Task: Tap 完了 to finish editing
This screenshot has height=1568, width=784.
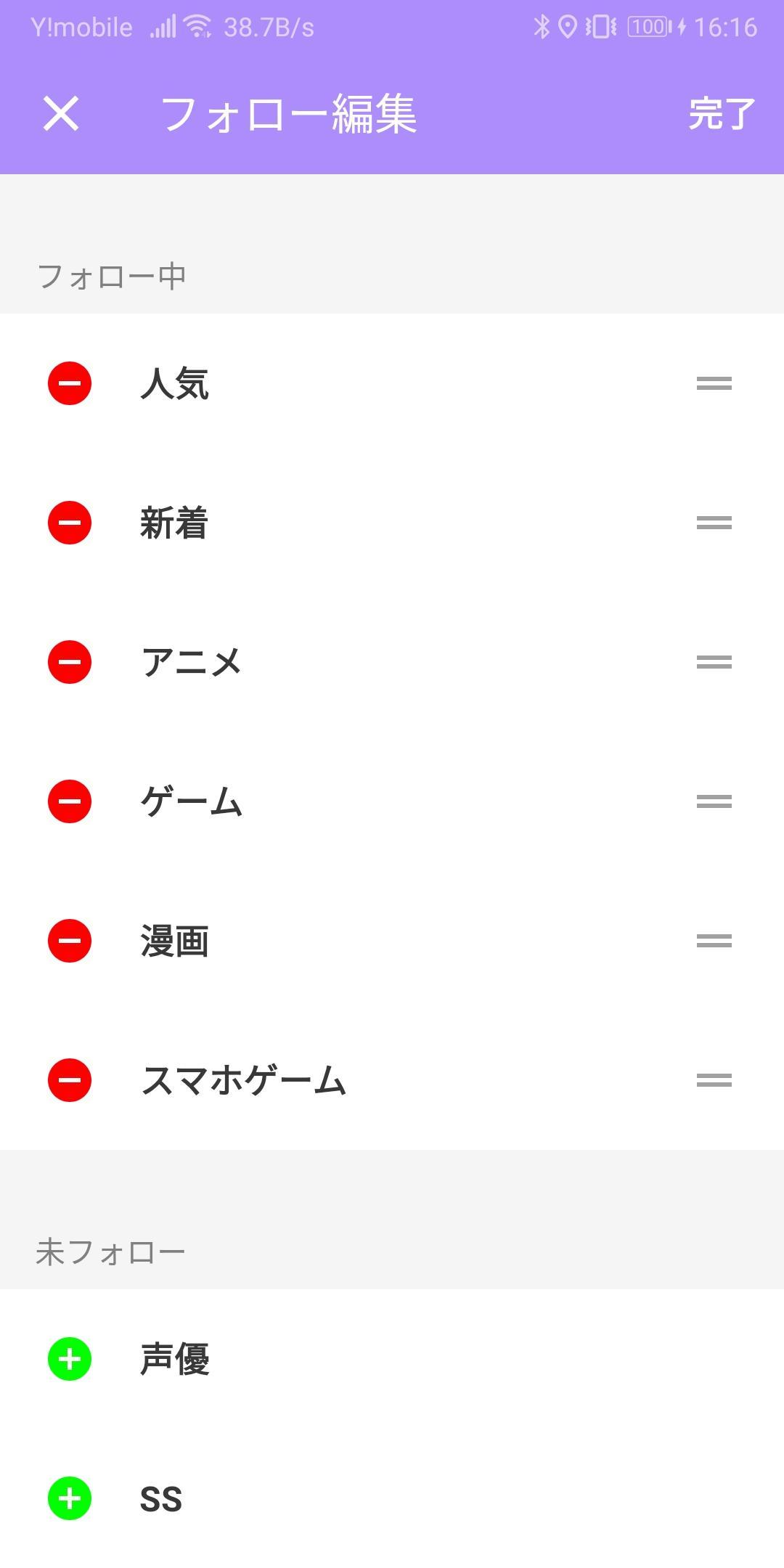Action: 722,114
